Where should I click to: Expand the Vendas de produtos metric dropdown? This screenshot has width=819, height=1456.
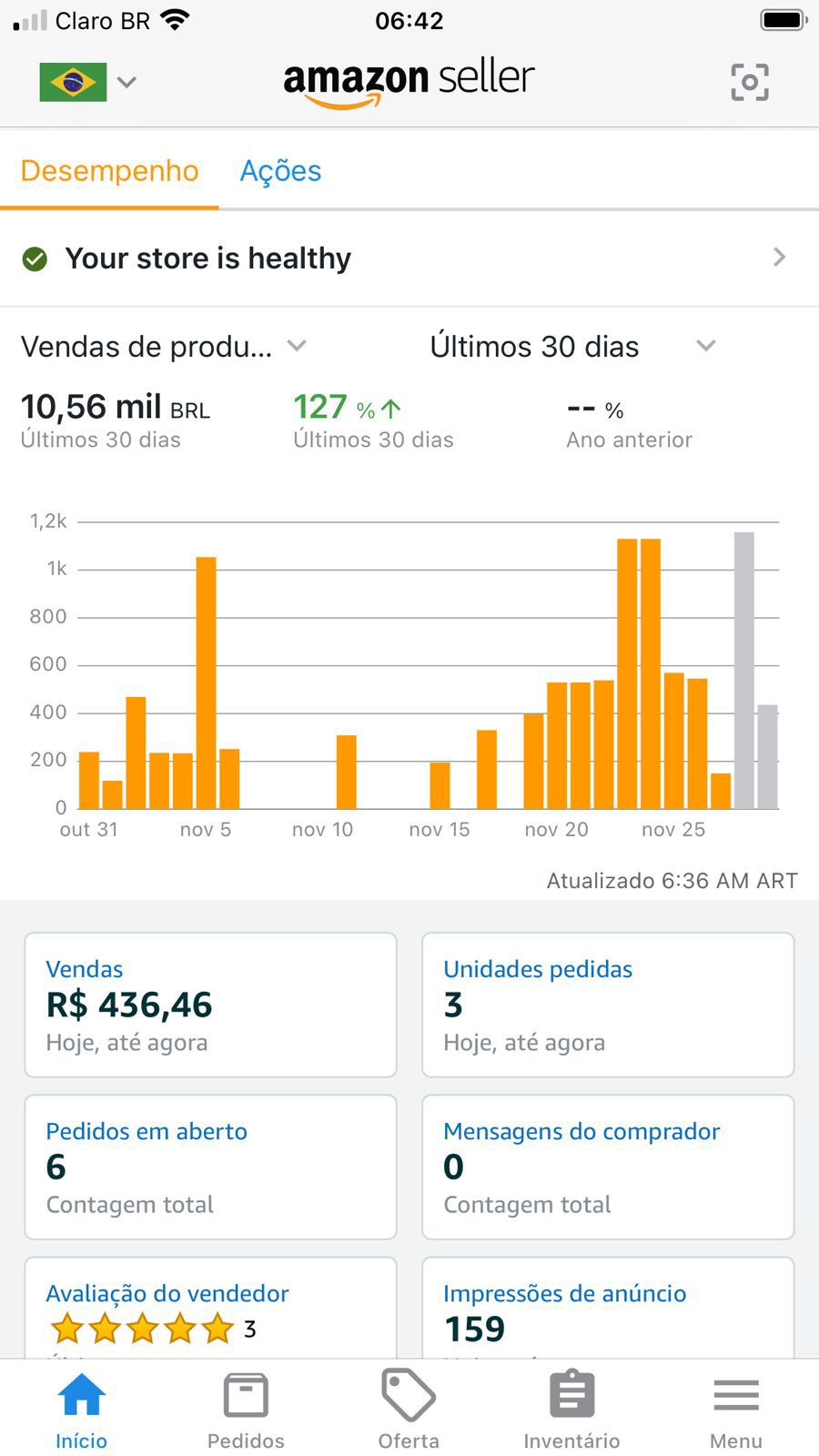pos(164,347)
